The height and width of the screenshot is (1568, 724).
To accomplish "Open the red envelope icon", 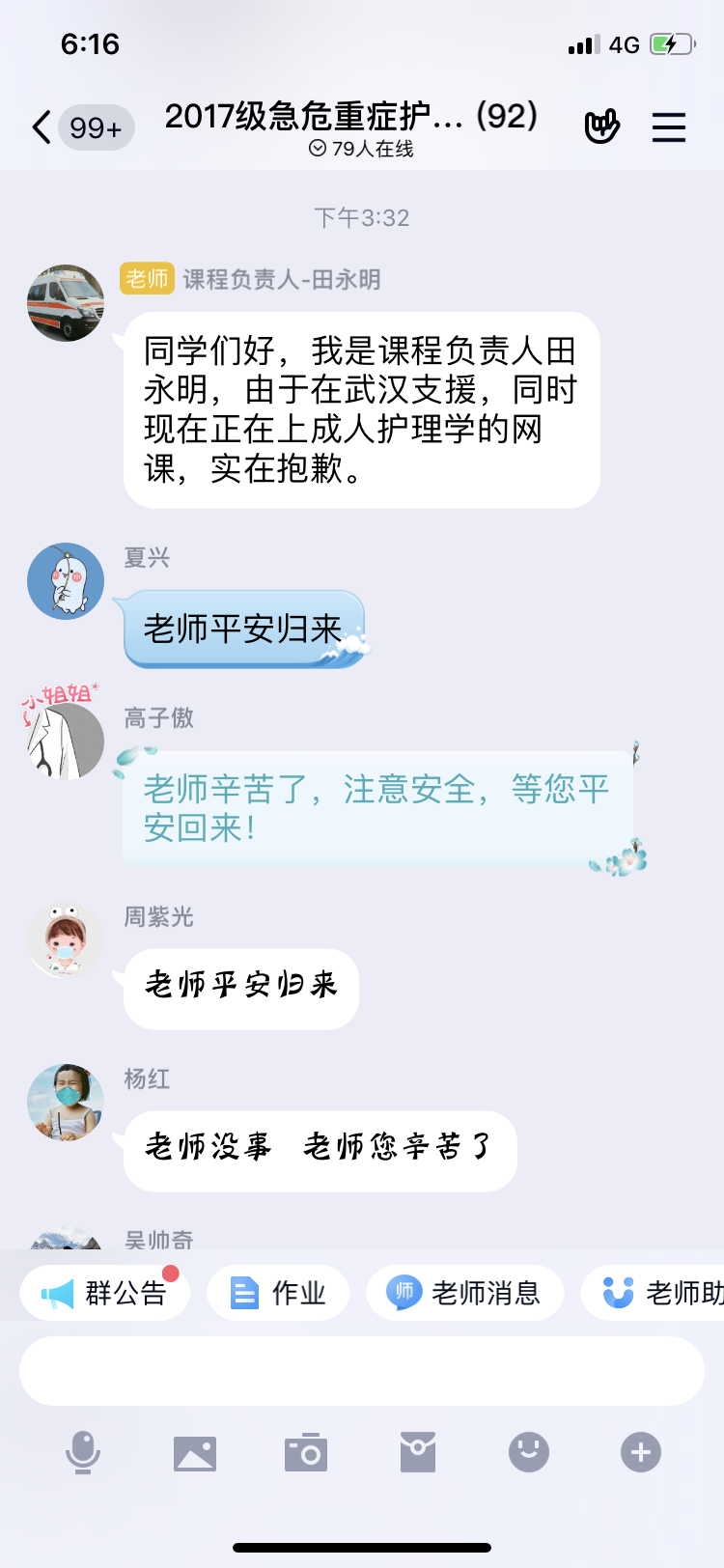I will [x=418, y=1452].
